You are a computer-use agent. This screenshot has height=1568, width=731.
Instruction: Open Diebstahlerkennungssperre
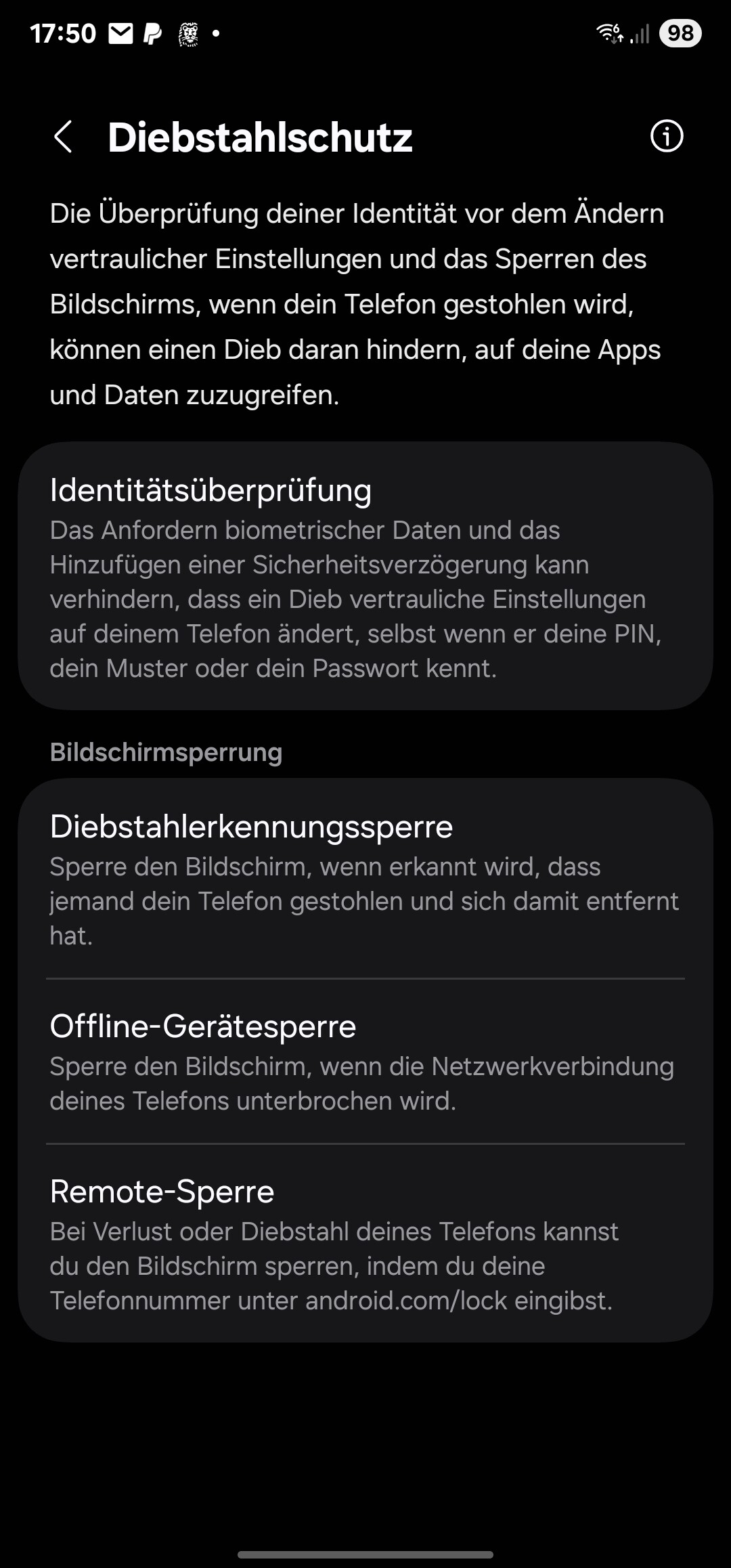click(365, 879)
